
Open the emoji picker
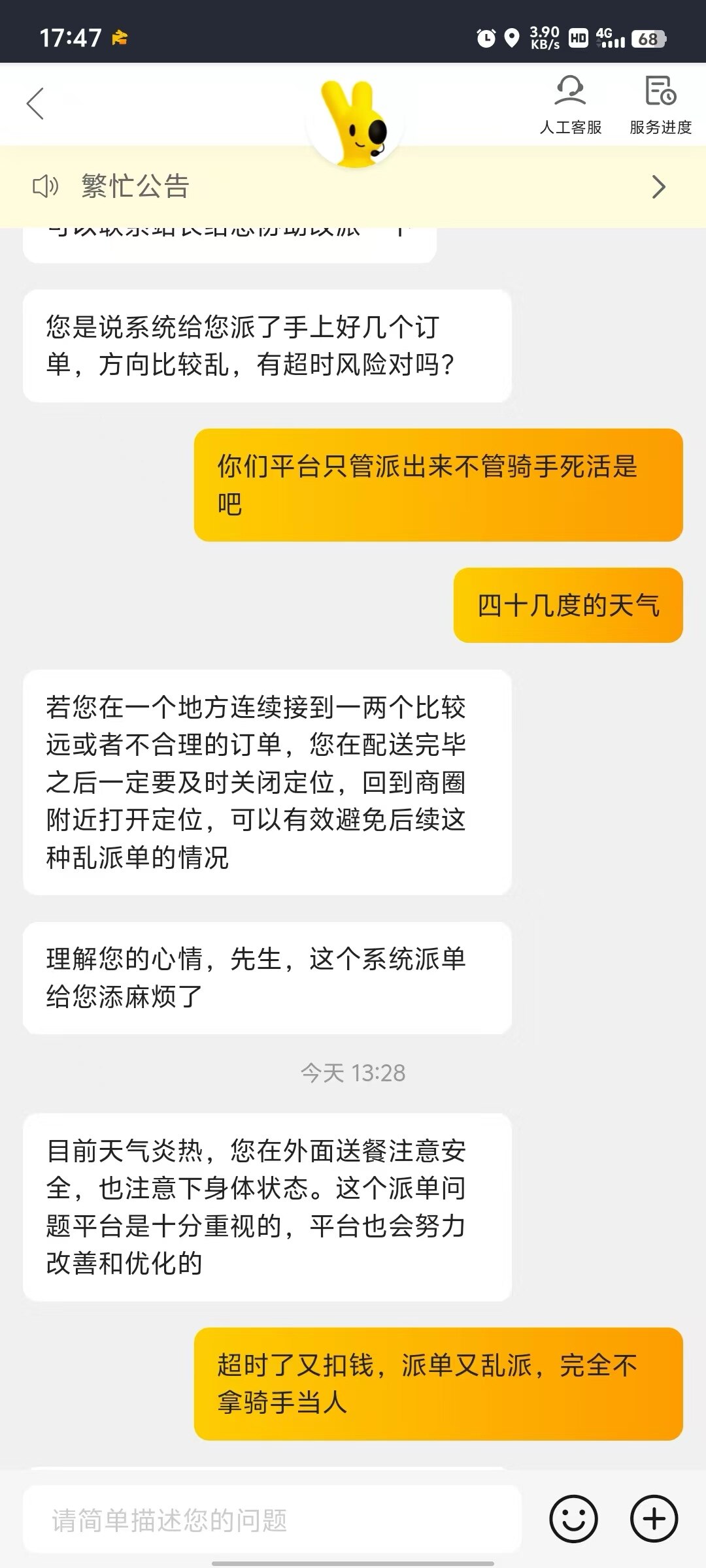point(573,1519)
